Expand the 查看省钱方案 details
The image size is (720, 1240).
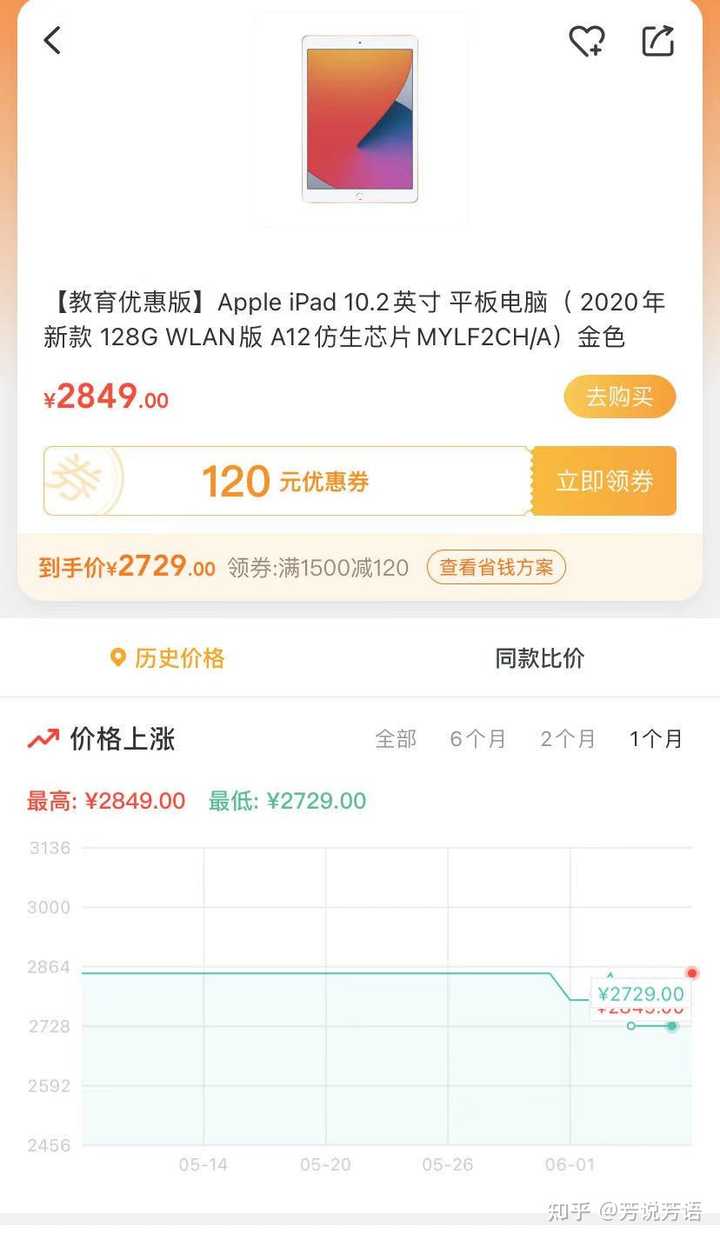495,566
